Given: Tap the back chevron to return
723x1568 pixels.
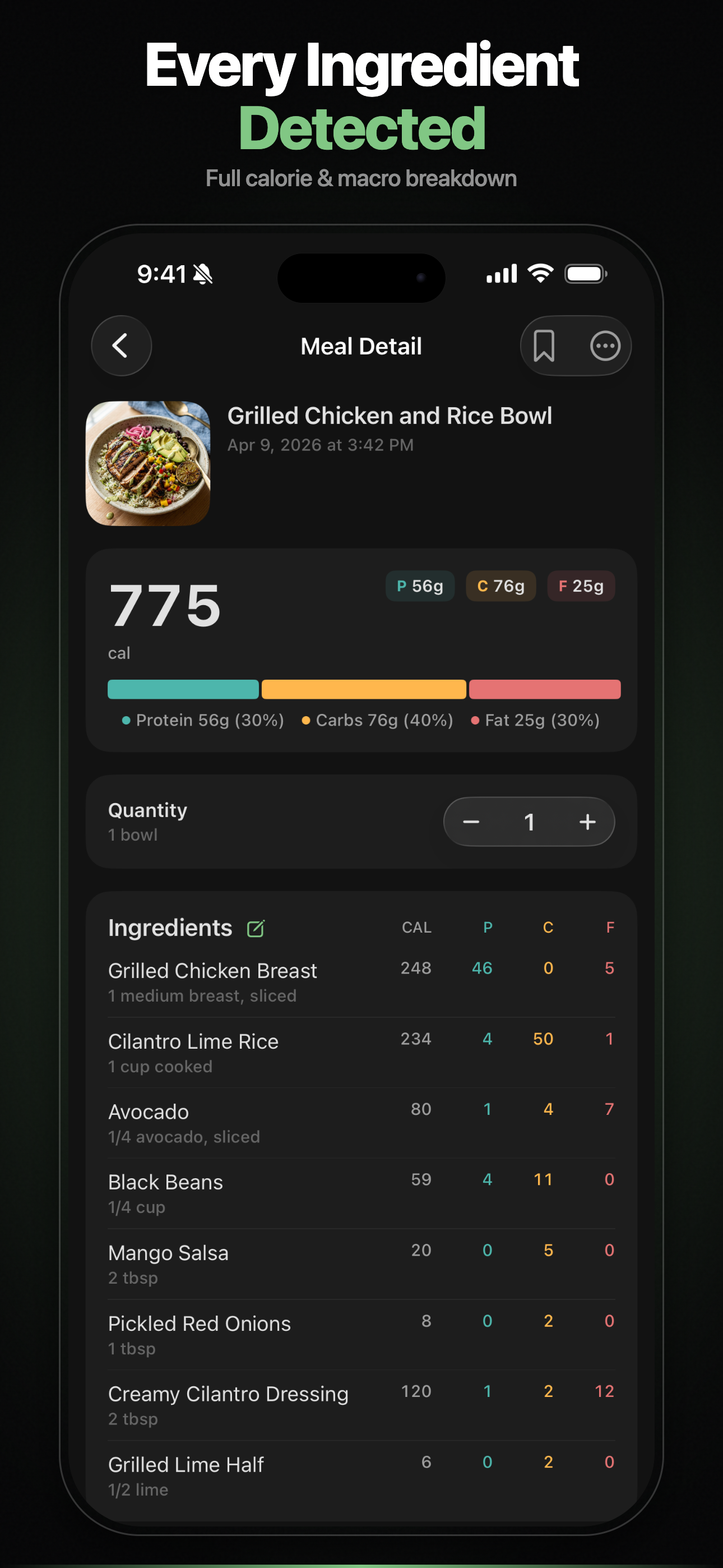Looking at the screenshot, I should tap(121, 346).
